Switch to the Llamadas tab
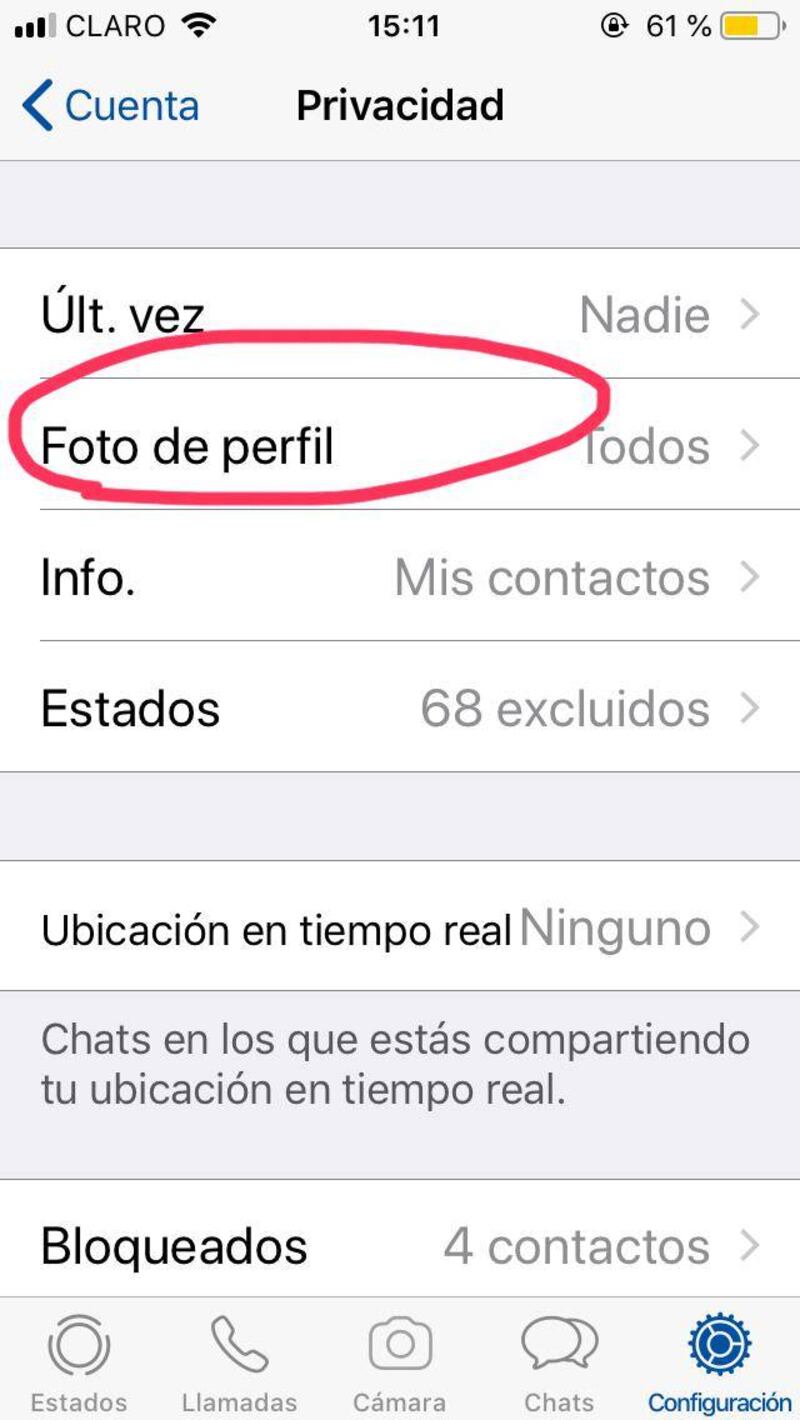Screen dimensions: 800x1420 (x=239, y=1362)
